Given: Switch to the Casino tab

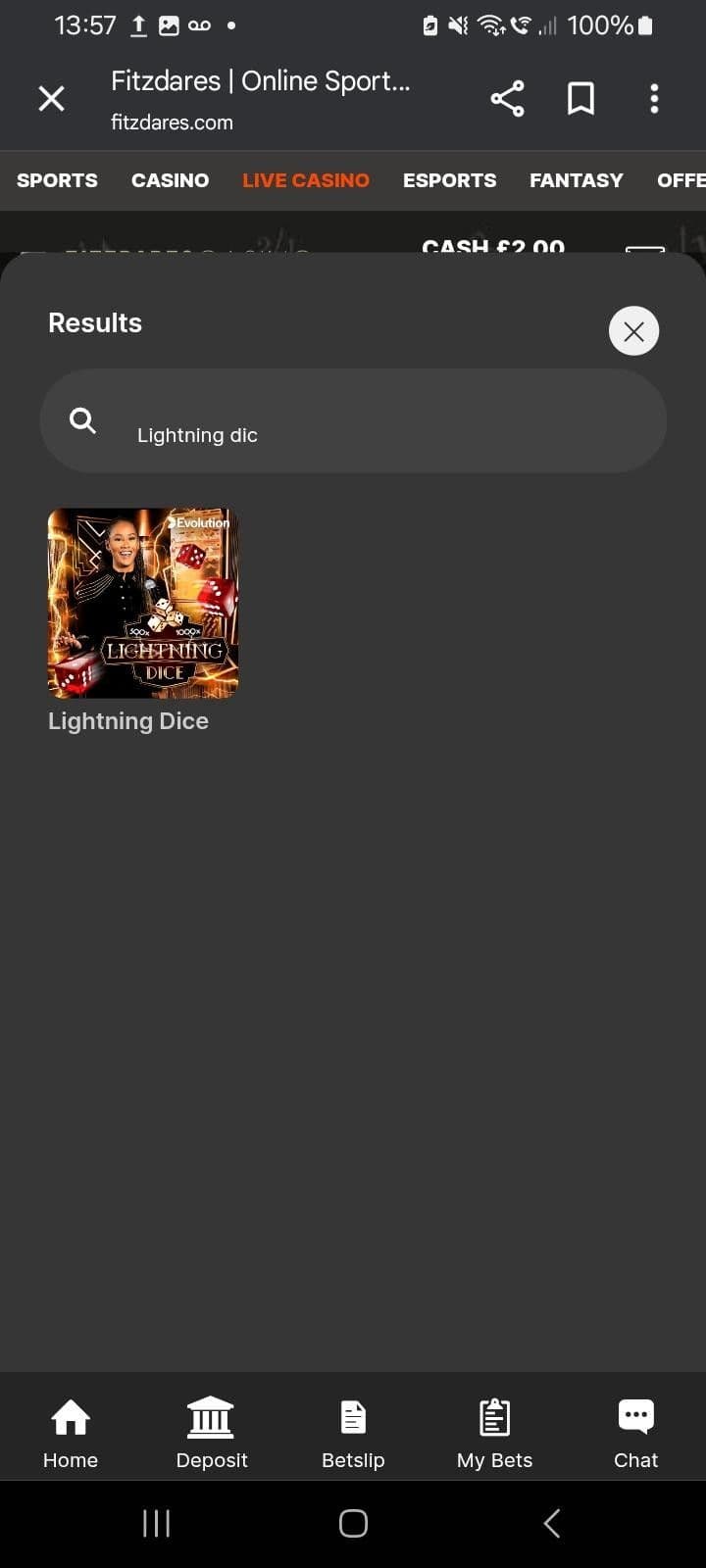Looking at the screenshot, I should (170, 180).
